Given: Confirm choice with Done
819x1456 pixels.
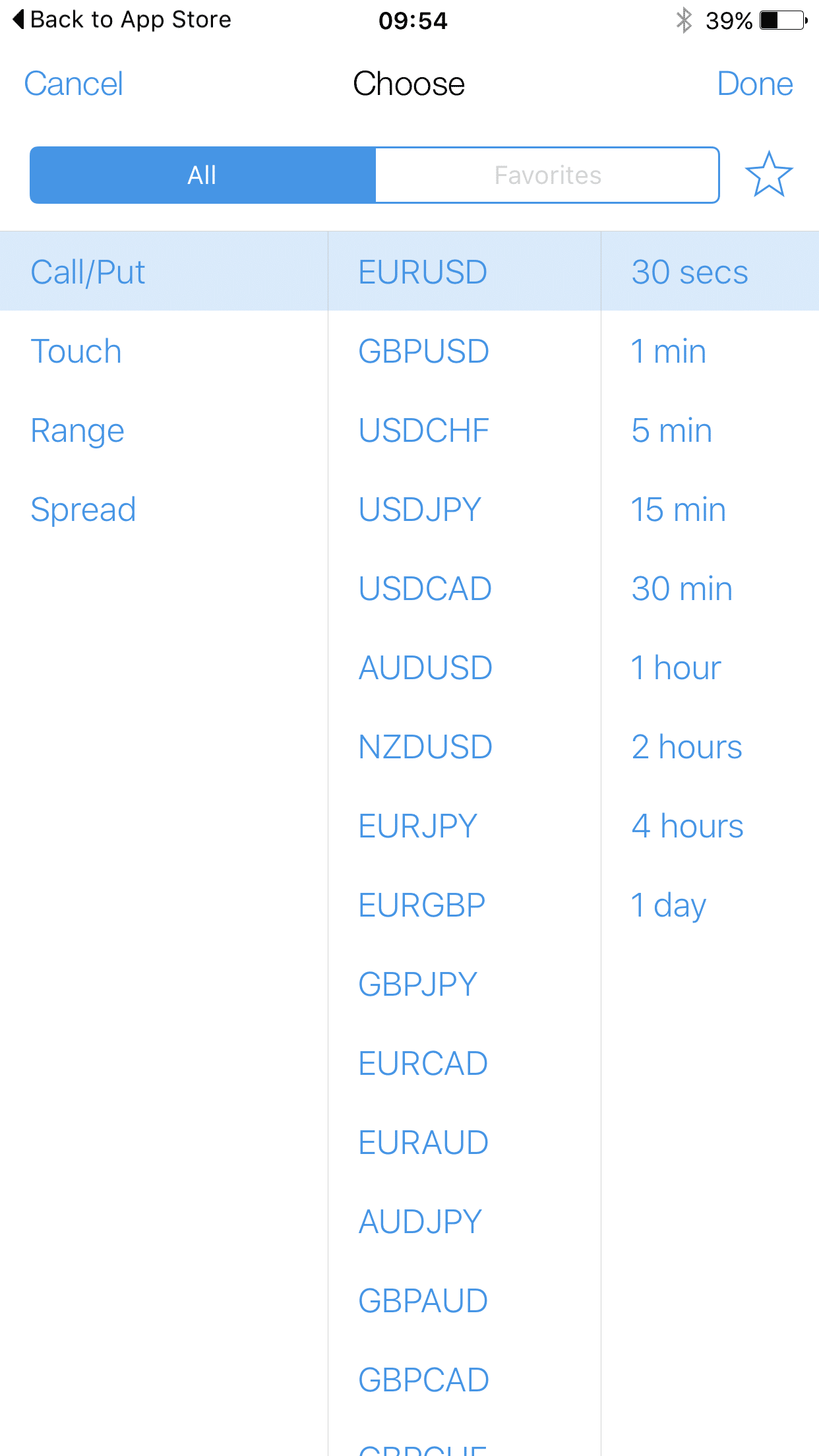Looking at the screenshot, I should [x=754, y=84].
